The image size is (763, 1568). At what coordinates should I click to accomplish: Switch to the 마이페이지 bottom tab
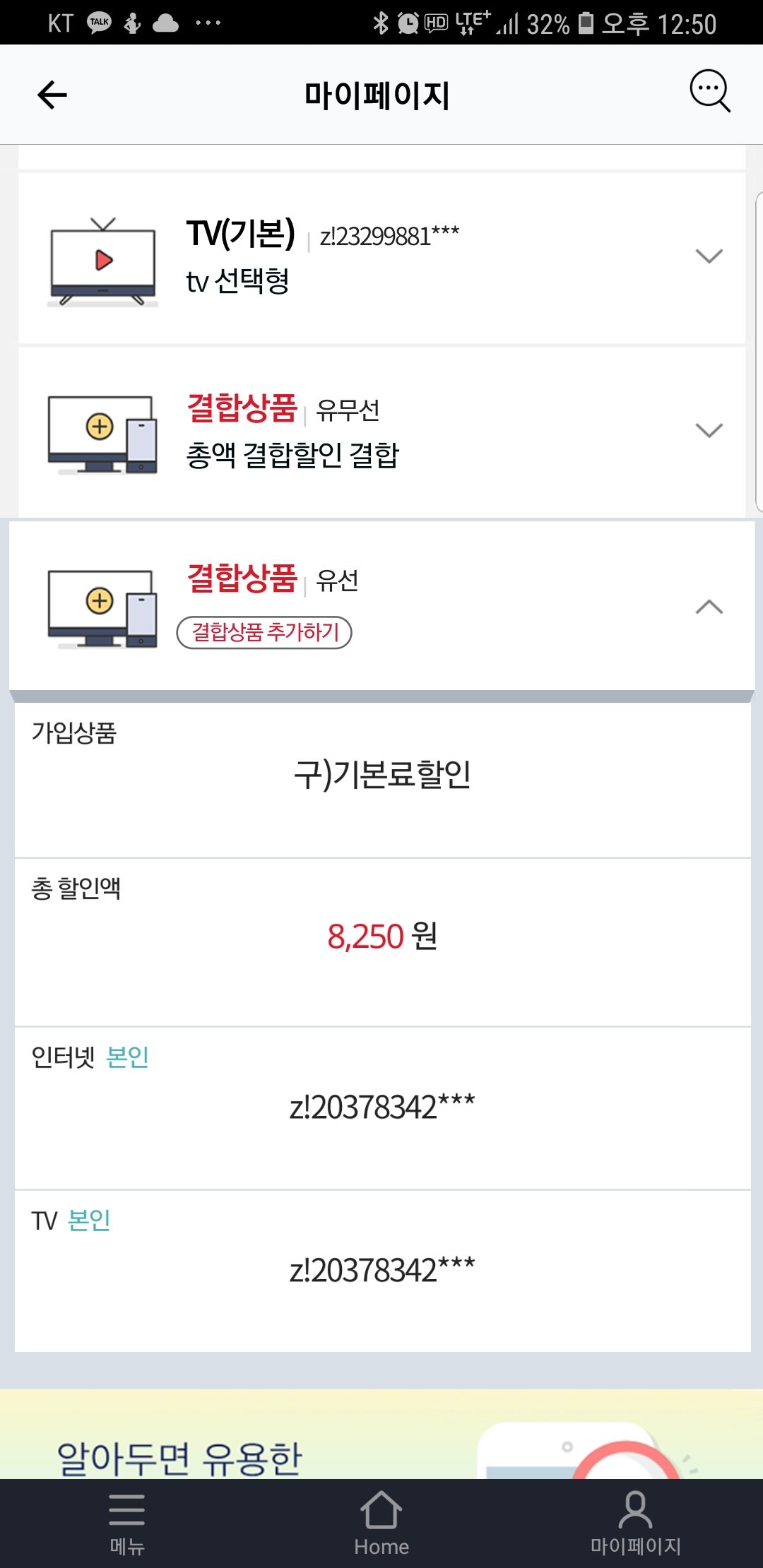(x=635, y=1524)
